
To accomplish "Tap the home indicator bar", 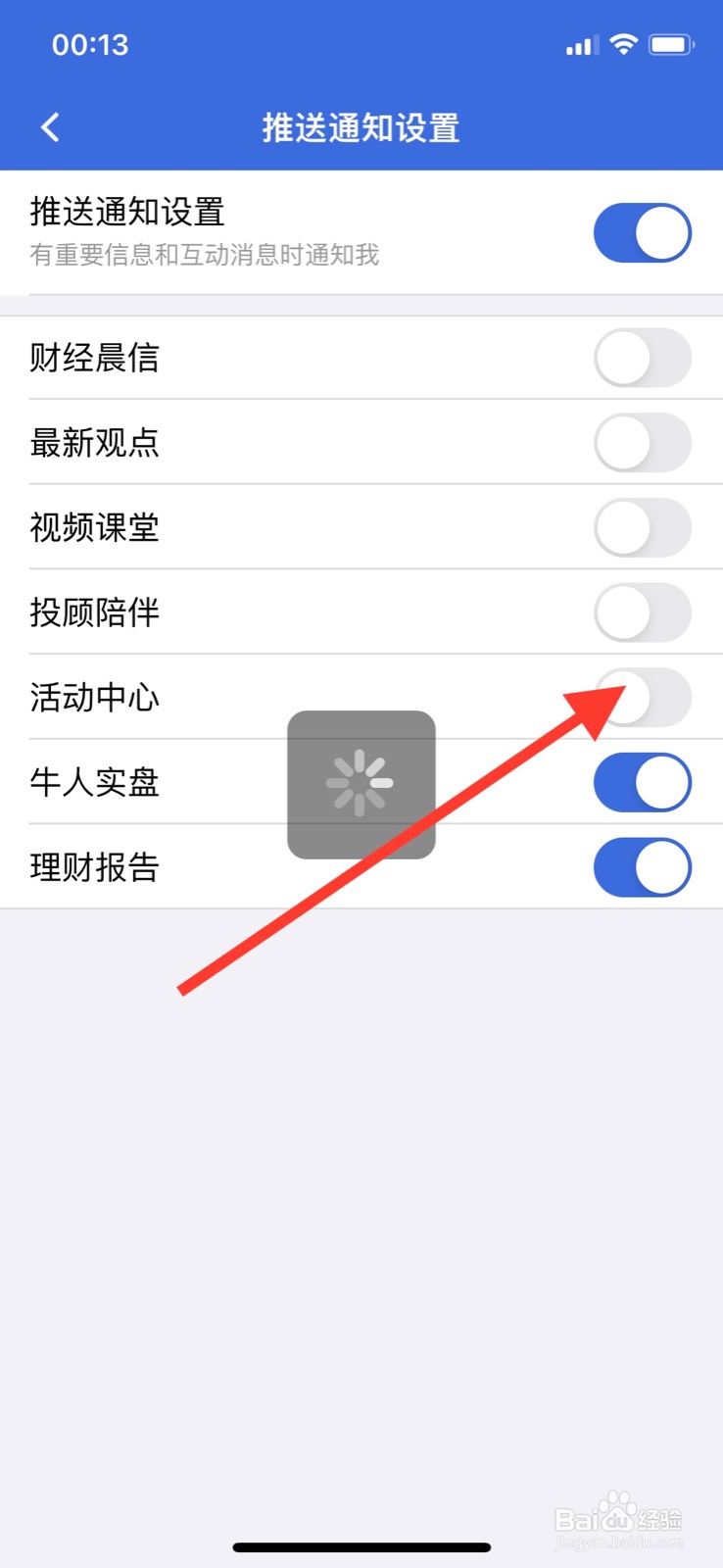I will pyautogui.click(x=361, y=1546).
